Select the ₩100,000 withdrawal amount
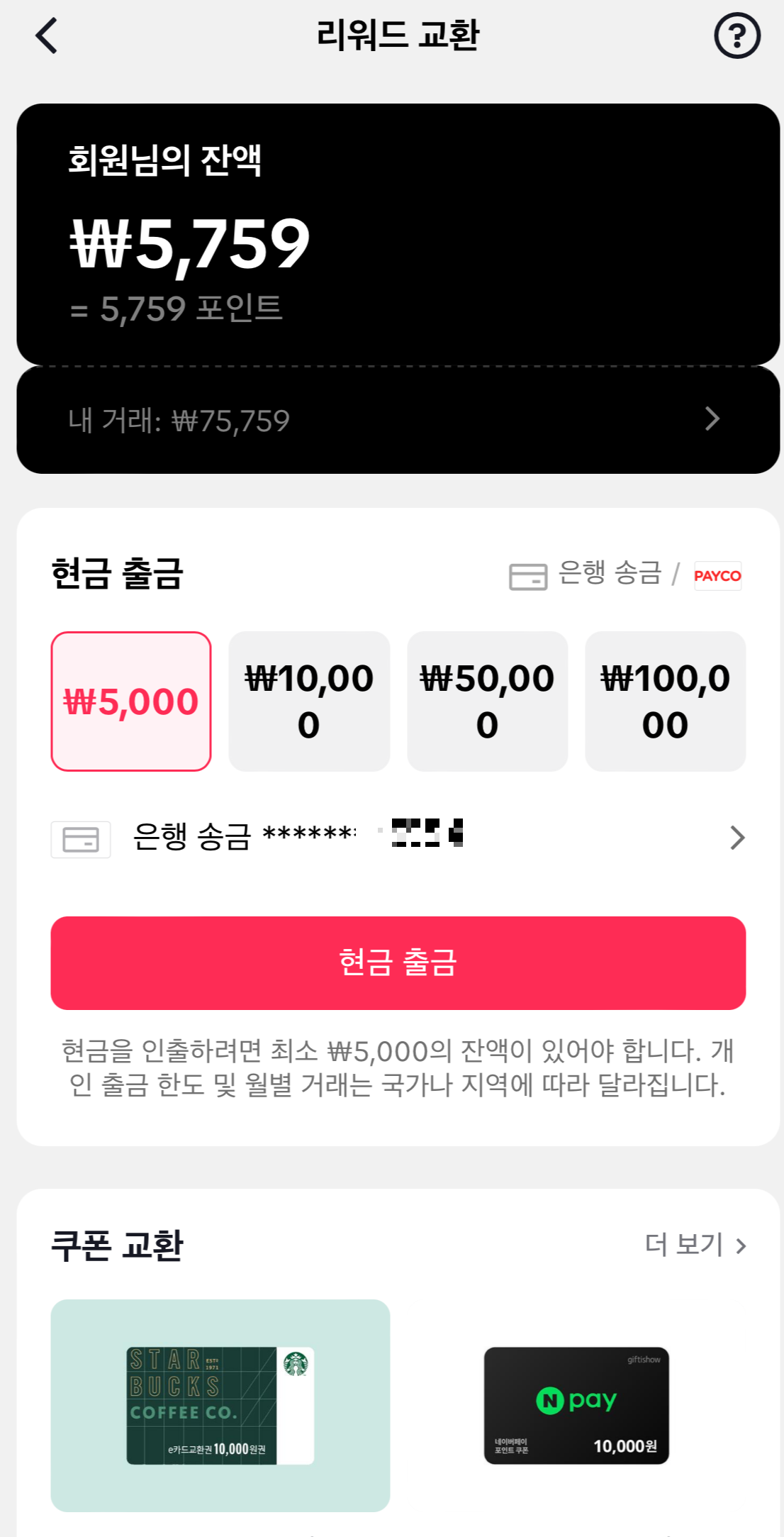784x1537 pixels. click(665, 701)
